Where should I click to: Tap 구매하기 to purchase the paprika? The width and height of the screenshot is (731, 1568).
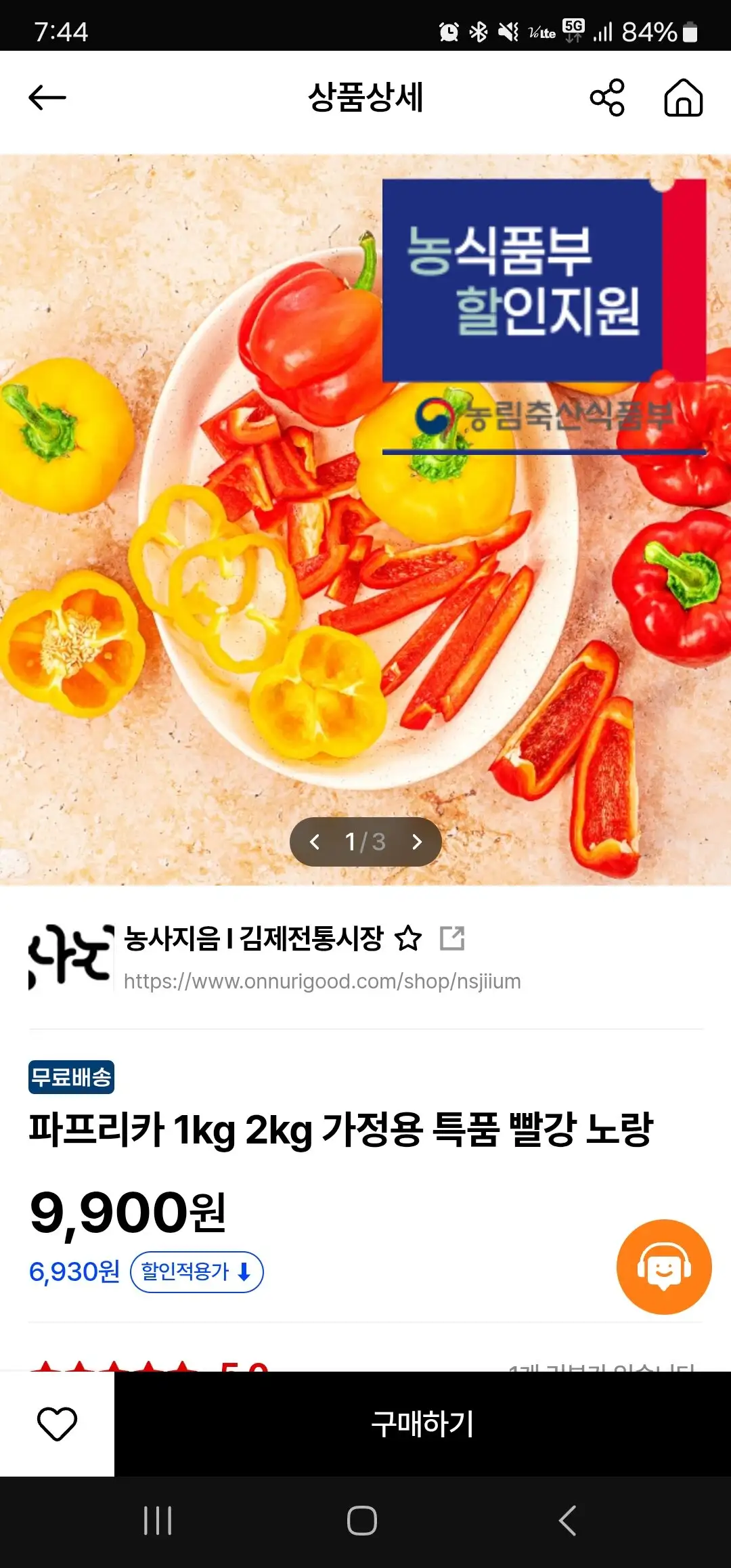click(422, 1423)
